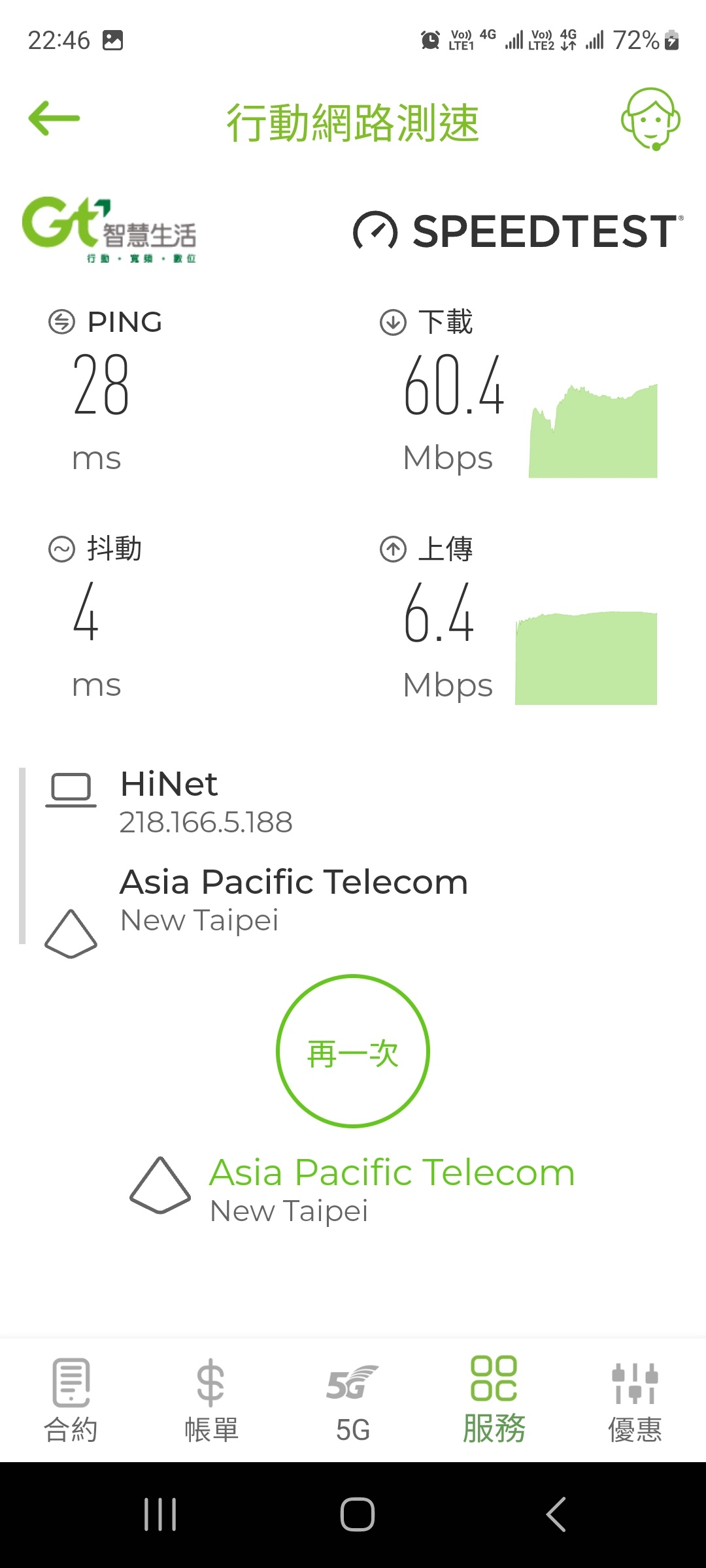This screenshot has width=706, height=1568.
Task: Open the system recent apps view
Action: pyautogui.click(x=160, y=1514)
